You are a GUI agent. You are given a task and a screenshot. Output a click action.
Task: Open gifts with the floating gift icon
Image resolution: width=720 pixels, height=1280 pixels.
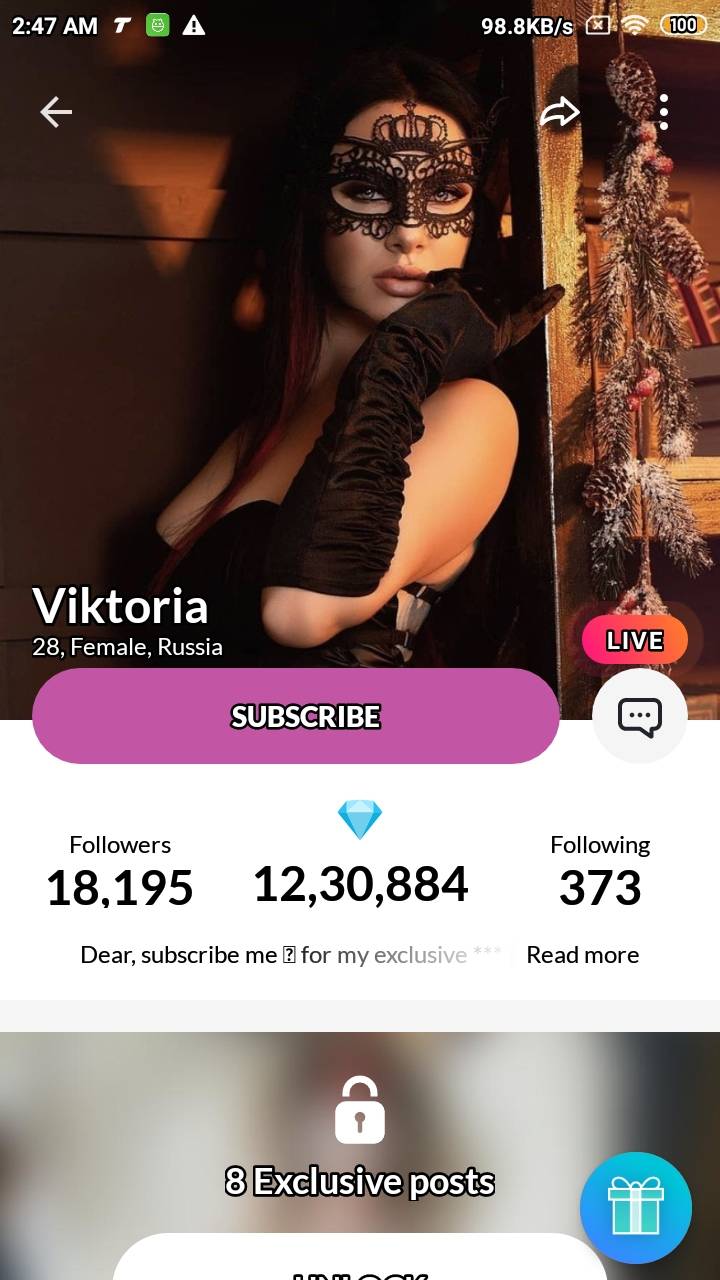point(636,1207)
